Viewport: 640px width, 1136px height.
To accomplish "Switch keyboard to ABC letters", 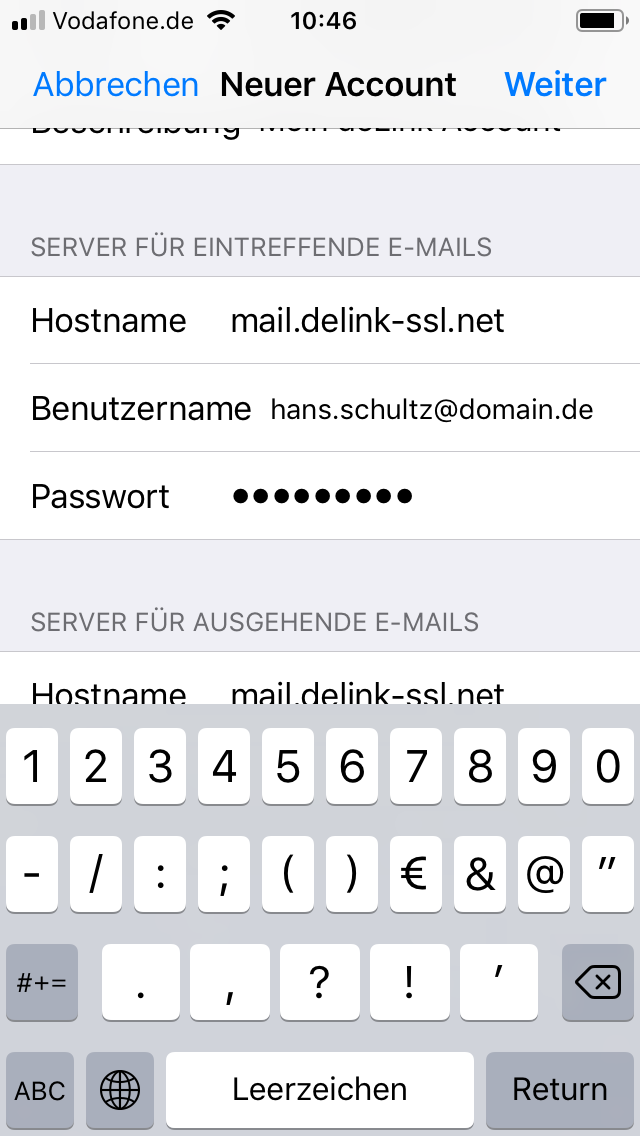I will [40, 1089].
